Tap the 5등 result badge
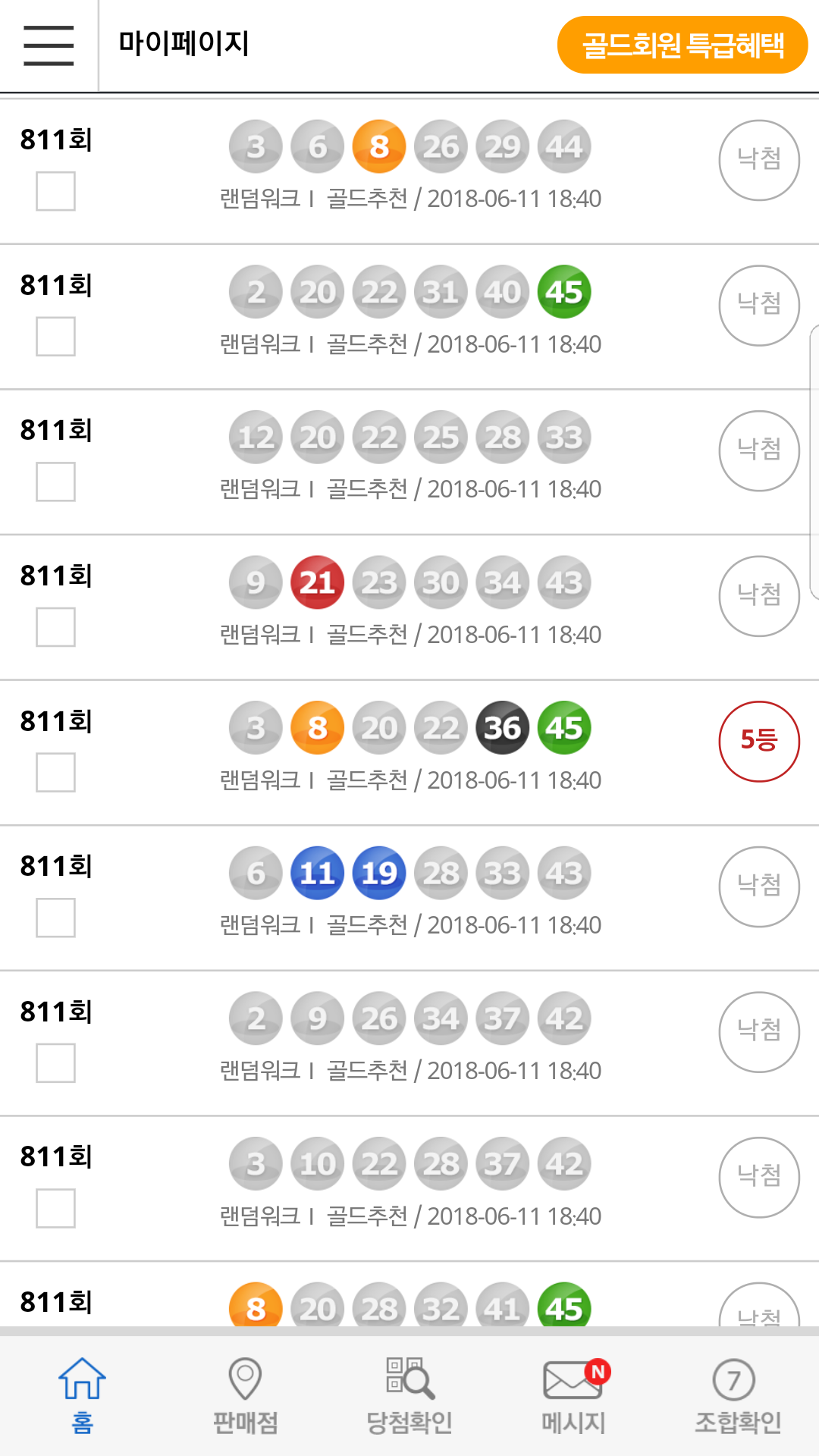The width and height of the screenshot is (819, 1456). 758,741
